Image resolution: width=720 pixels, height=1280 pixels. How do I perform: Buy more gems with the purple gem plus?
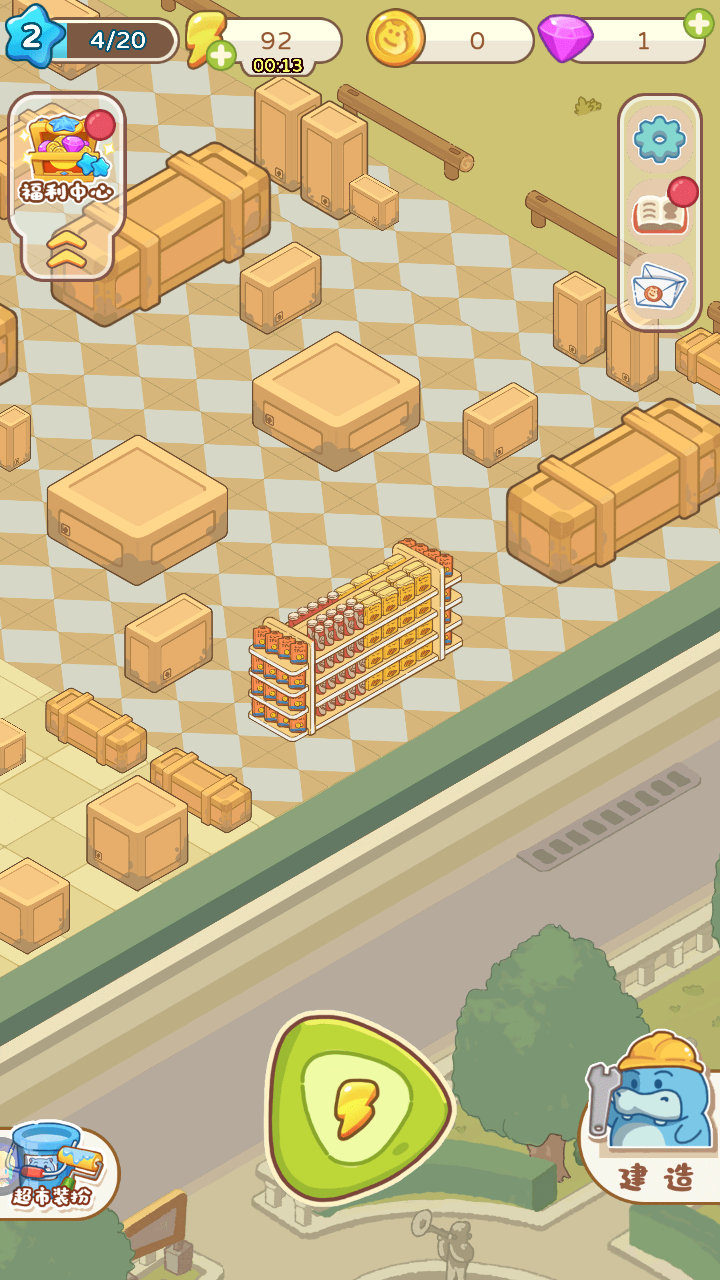[698, 23]
